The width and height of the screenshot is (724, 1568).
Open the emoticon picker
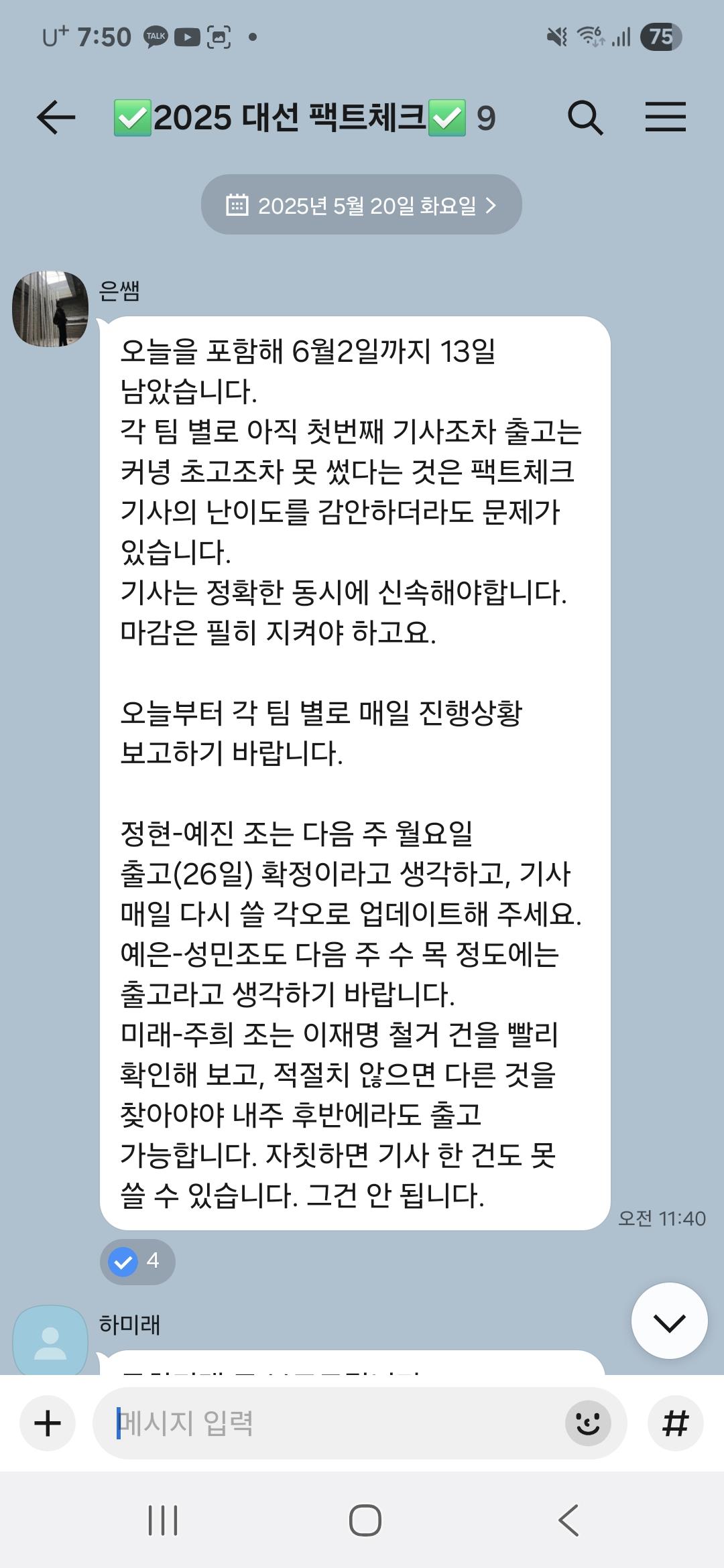(x=588, y=1423)
